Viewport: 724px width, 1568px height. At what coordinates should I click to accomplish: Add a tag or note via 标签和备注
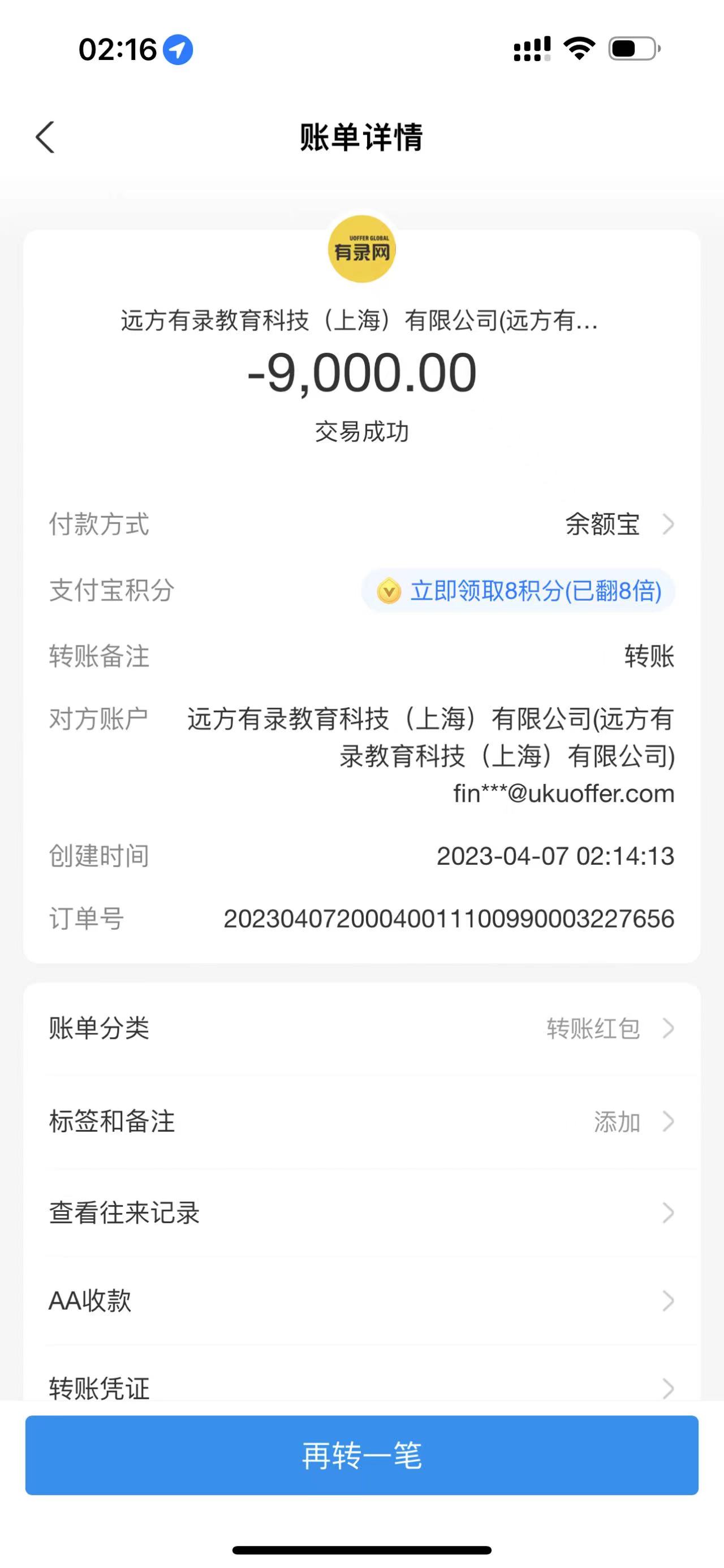361,1121
